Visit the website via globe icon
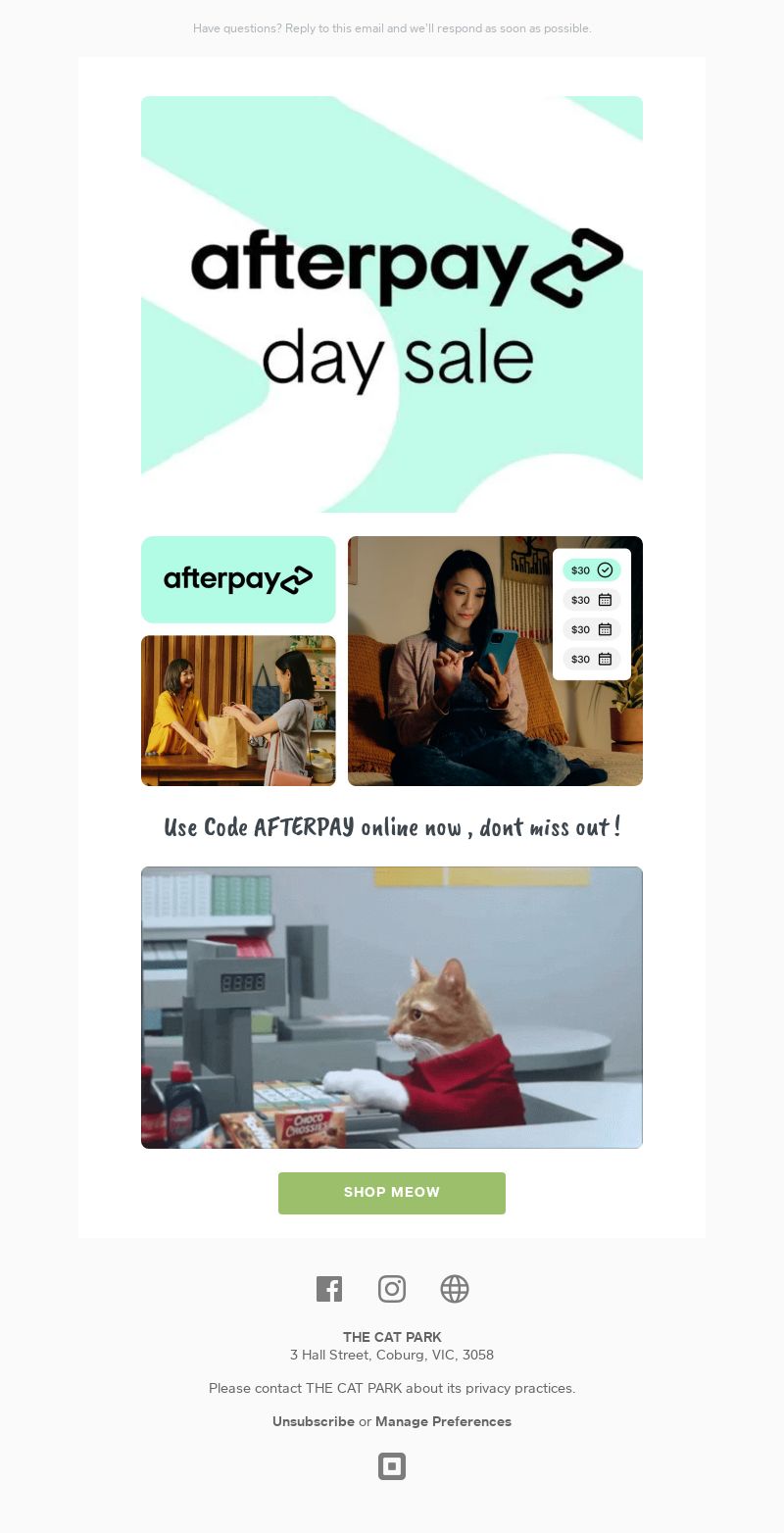Image resolution: width=784 pixels, height=1533 pixels. (x=455, y=1289)
